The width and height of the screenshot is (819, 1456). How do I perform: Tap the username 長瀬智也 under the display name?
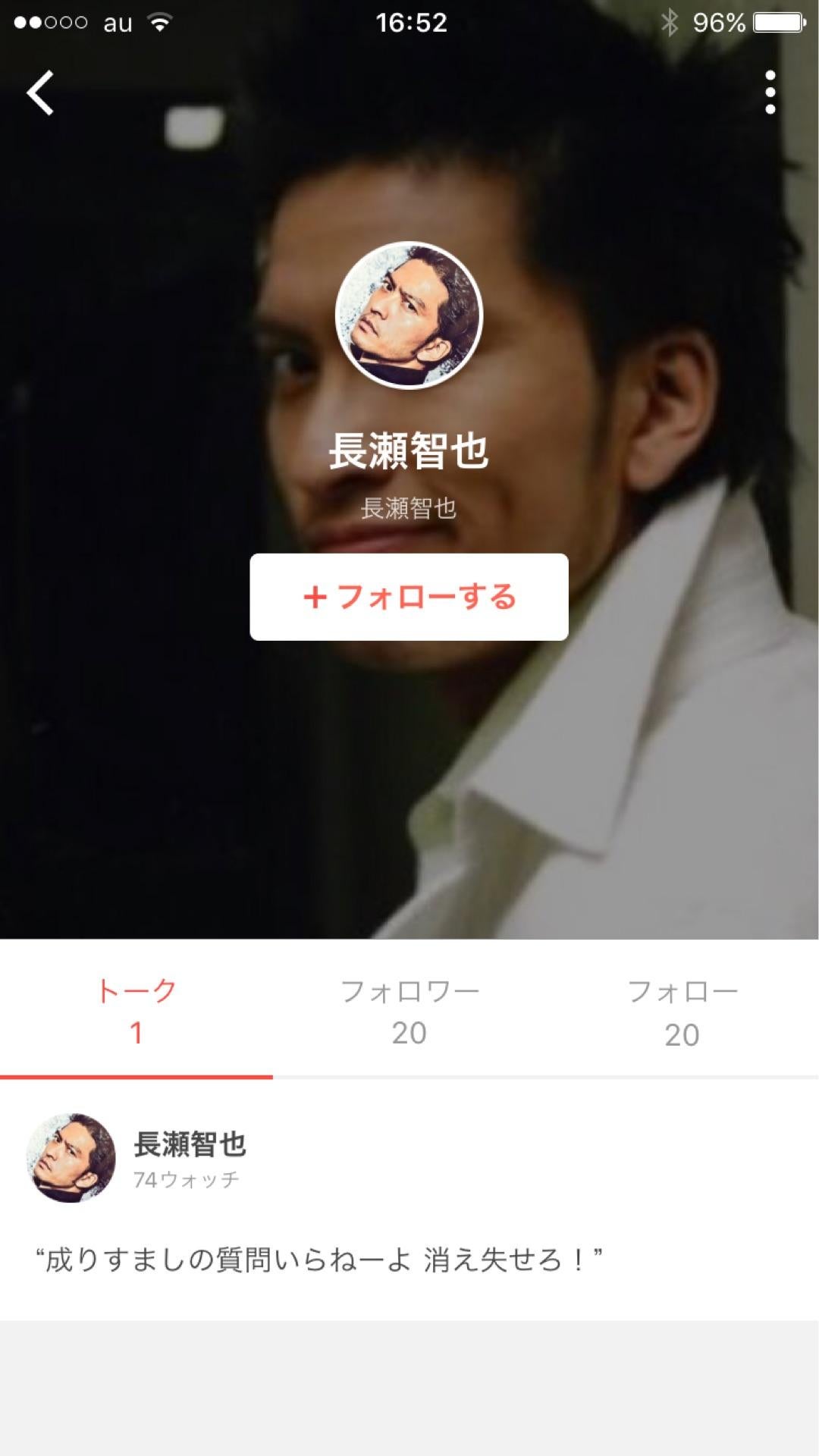click(x=409, y=509)
